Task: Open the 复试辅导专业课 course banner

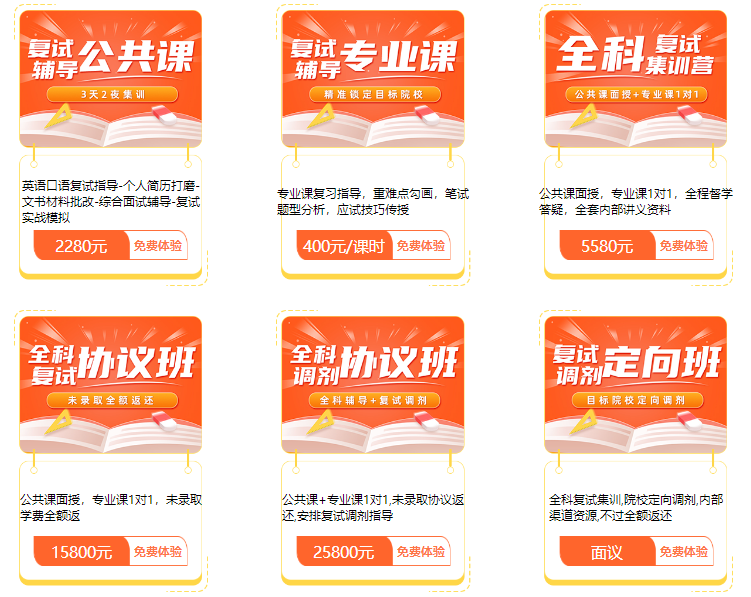Action: pyautogui.click(x=373, y=79)
